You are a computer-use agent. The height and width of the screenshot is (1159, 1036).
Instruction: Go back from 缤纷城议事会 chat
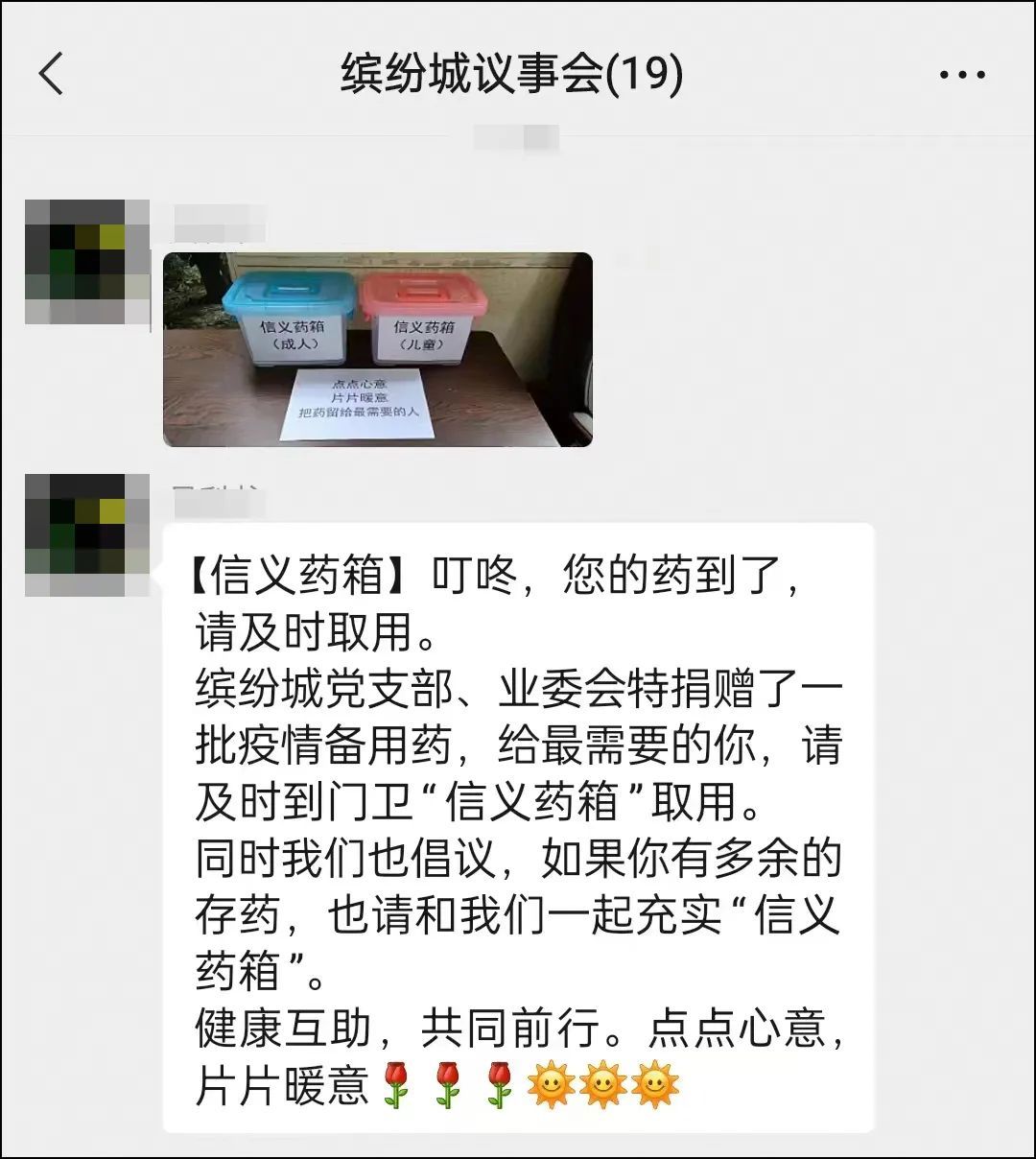coord(51,74)
